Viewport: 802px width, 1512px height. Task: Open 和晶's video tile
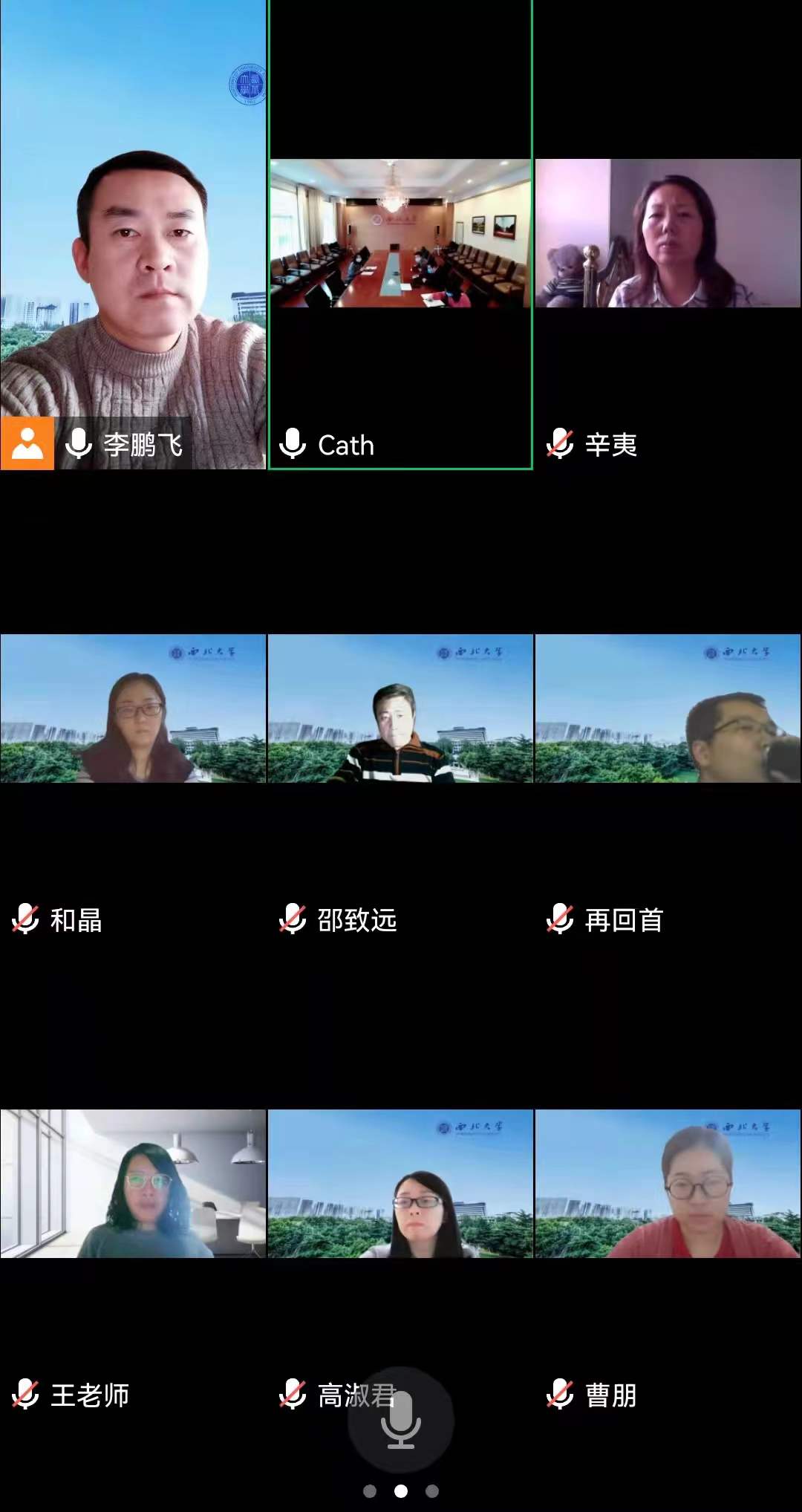click(x=134, y=708)
